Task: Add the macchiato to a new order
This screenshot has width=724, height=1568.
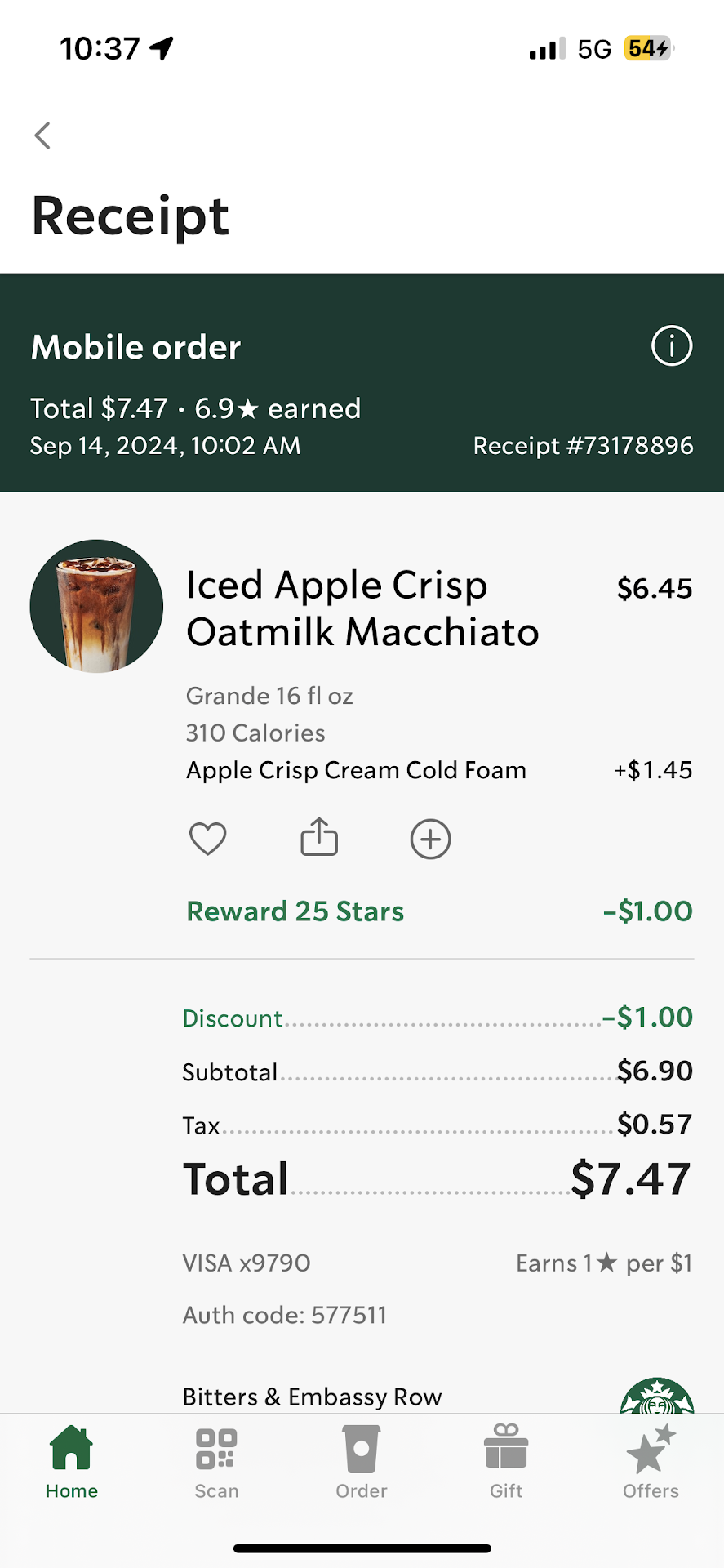Action: (430, 839)
